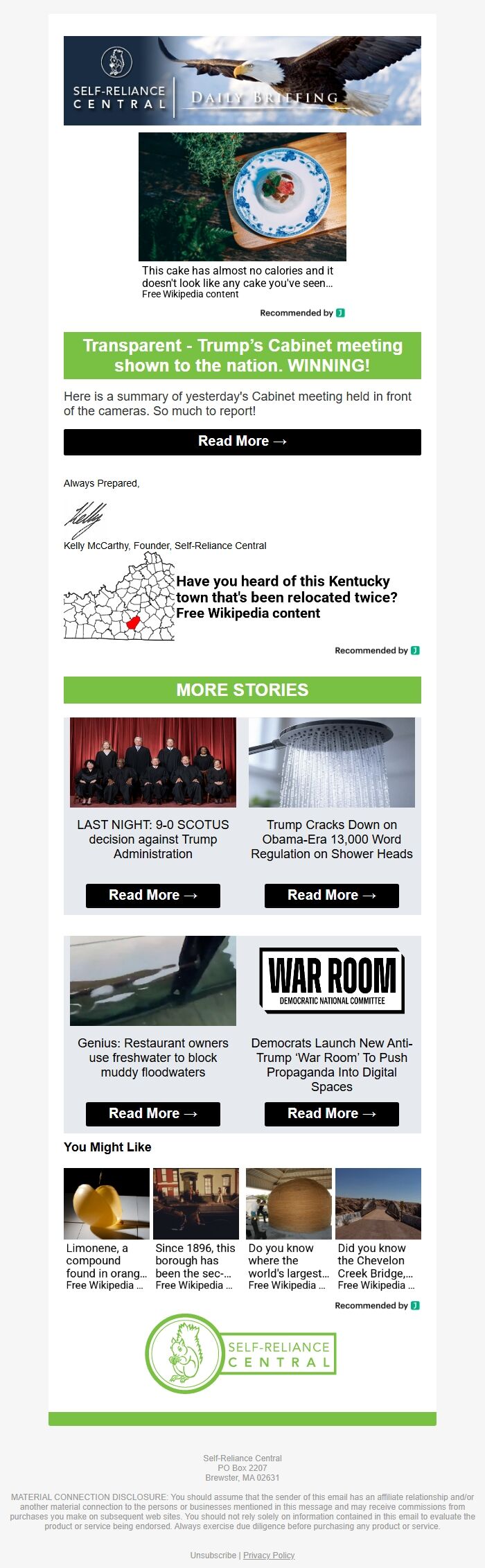The width and height of the screenshot is (485, 1568).
Task: Open the War Room DNC story image
Action: 331,980
